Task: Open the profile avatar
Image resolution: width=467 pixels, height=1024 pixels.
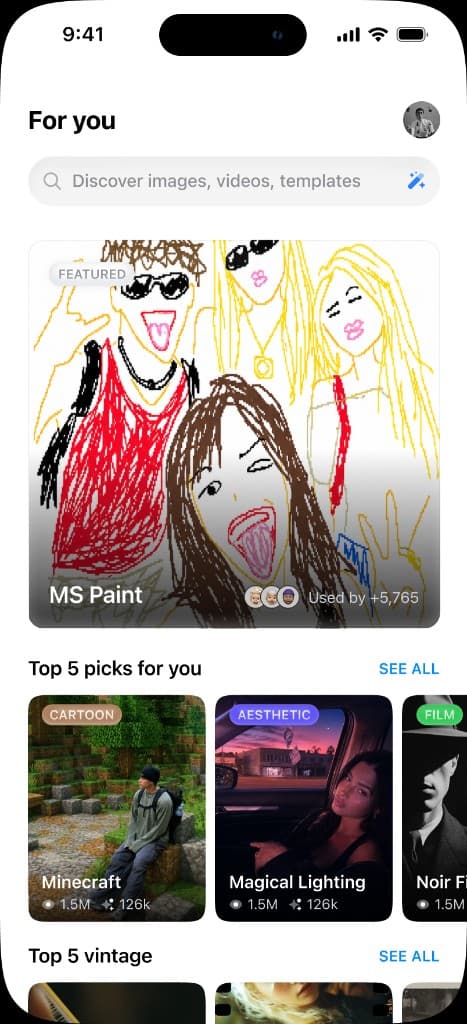Action: pyautogui.click(x=421, y=120)
